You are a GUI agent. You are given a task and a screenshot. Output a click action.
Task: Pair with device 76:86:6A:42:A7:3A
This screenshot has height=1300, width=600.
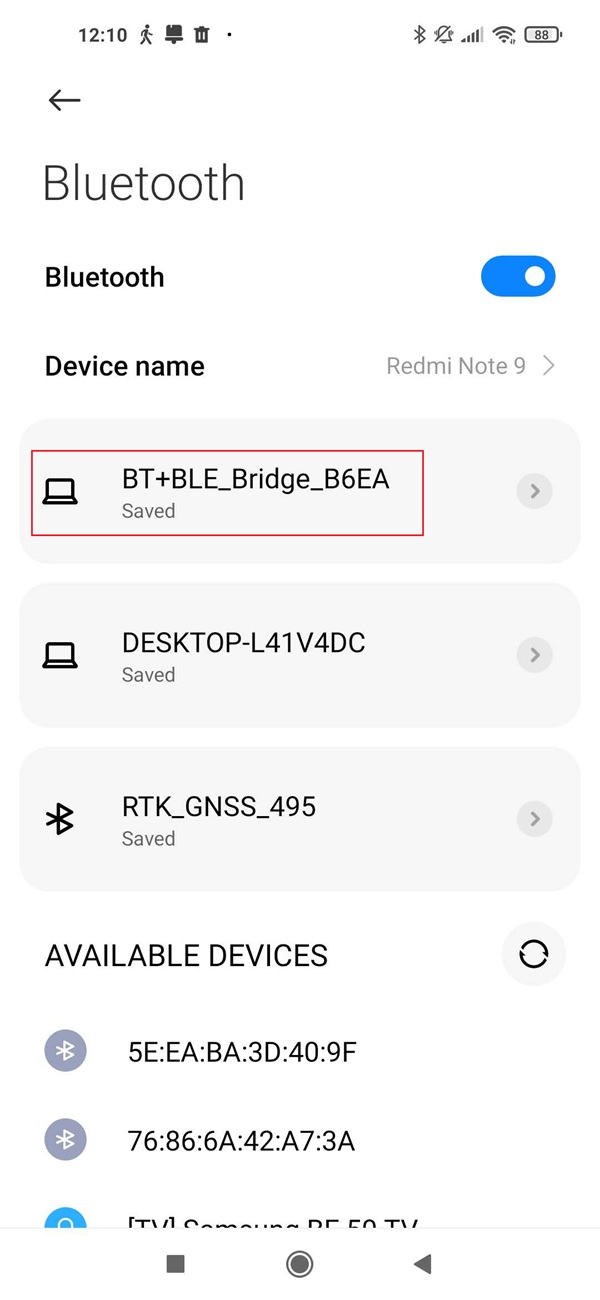point(241,1140)
